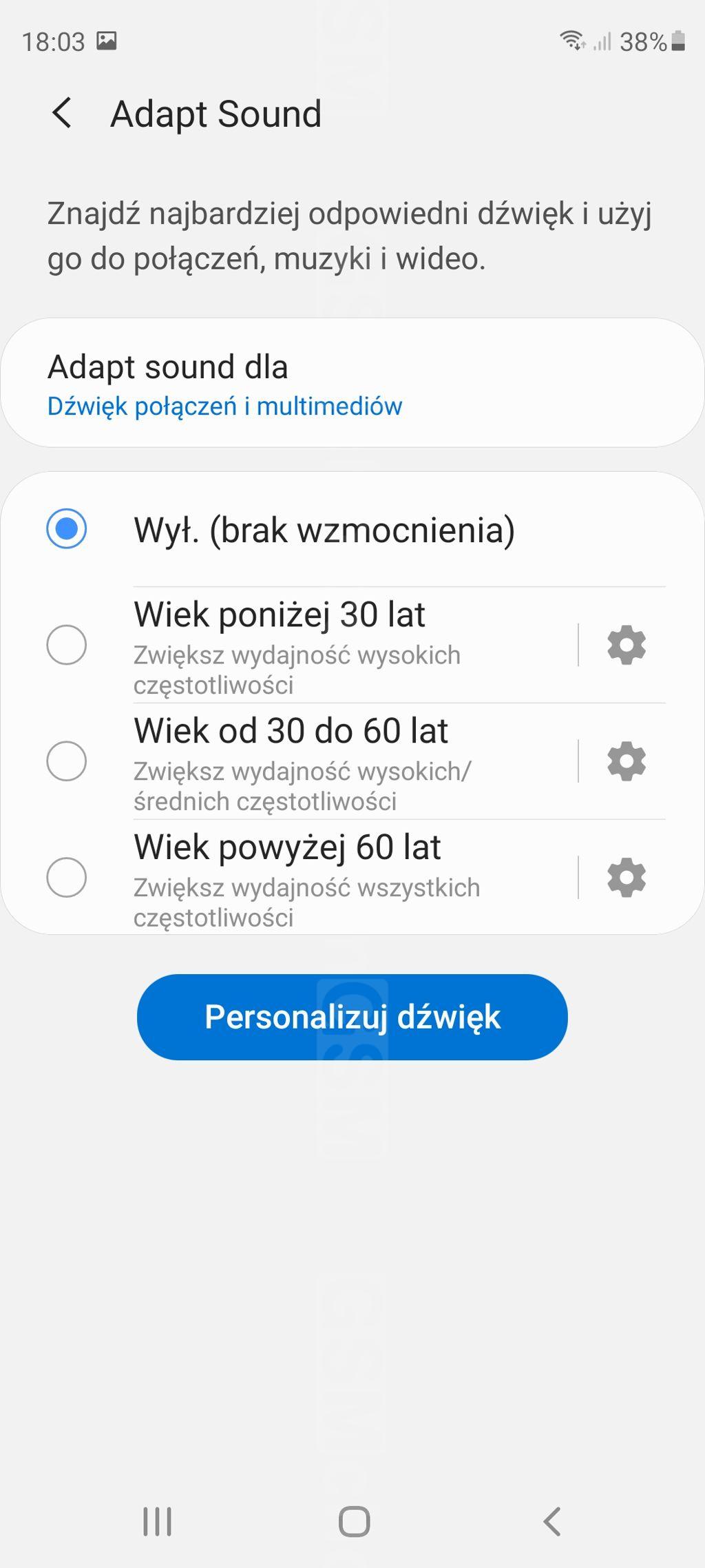Viewport: 705px width, 1568px height.
Task: Select Wył. (brak wzmocnienia) option
Action: click(67, 529)
